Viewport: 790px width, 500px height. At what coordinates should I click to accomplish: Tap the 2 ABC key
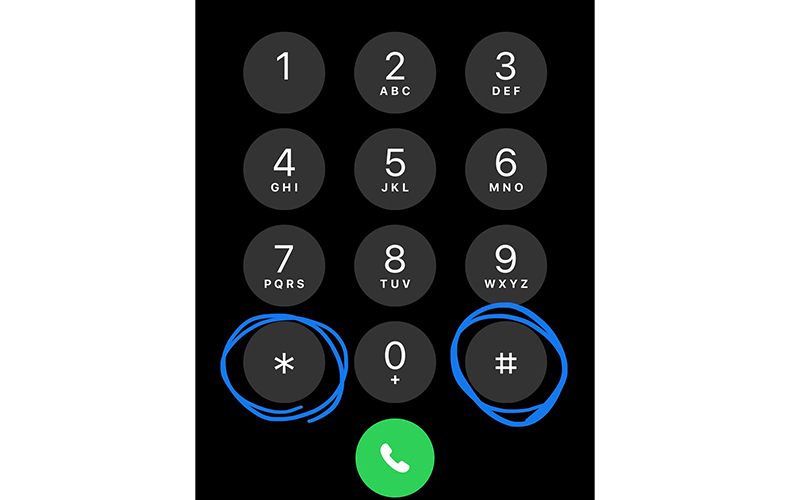tap(395, 73)
